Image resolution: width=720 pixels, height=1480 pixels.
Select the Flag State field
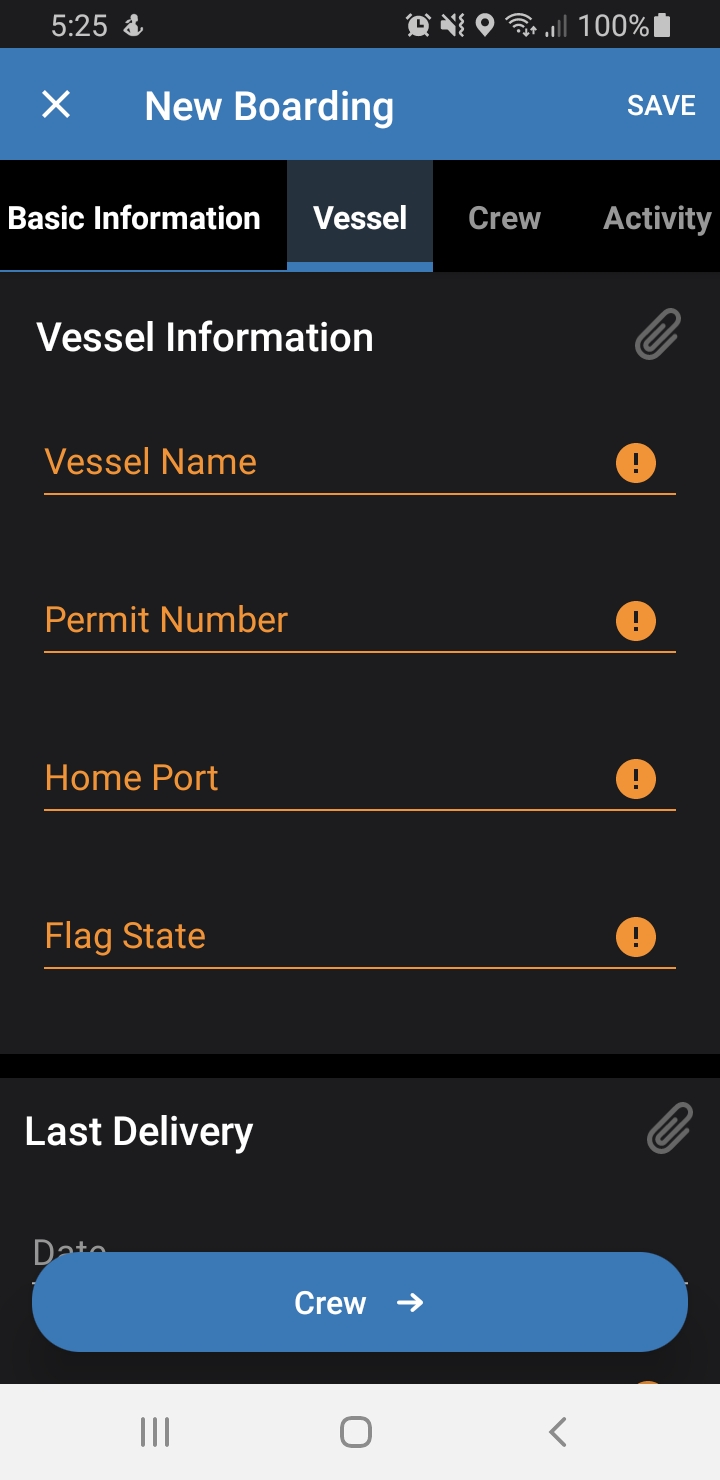(320, 937)
